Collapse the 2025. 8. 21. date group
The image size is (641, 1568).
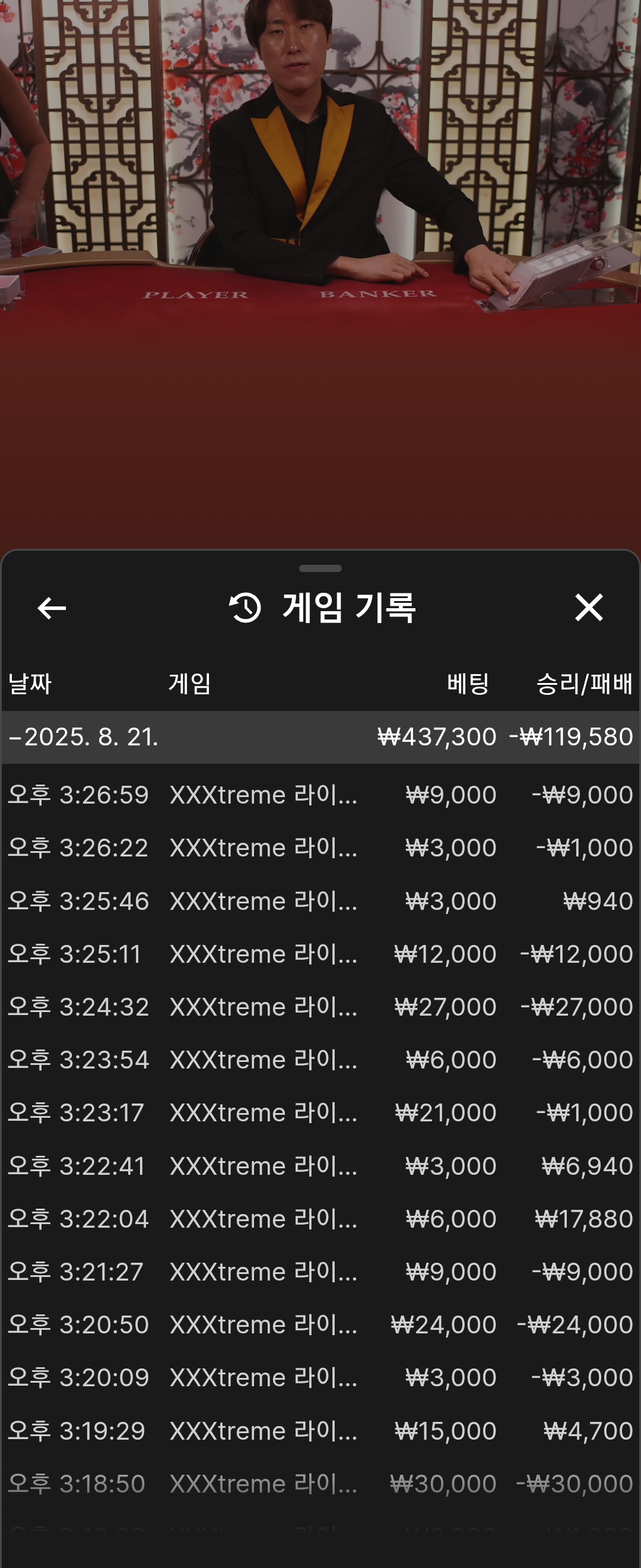point(320,737)
